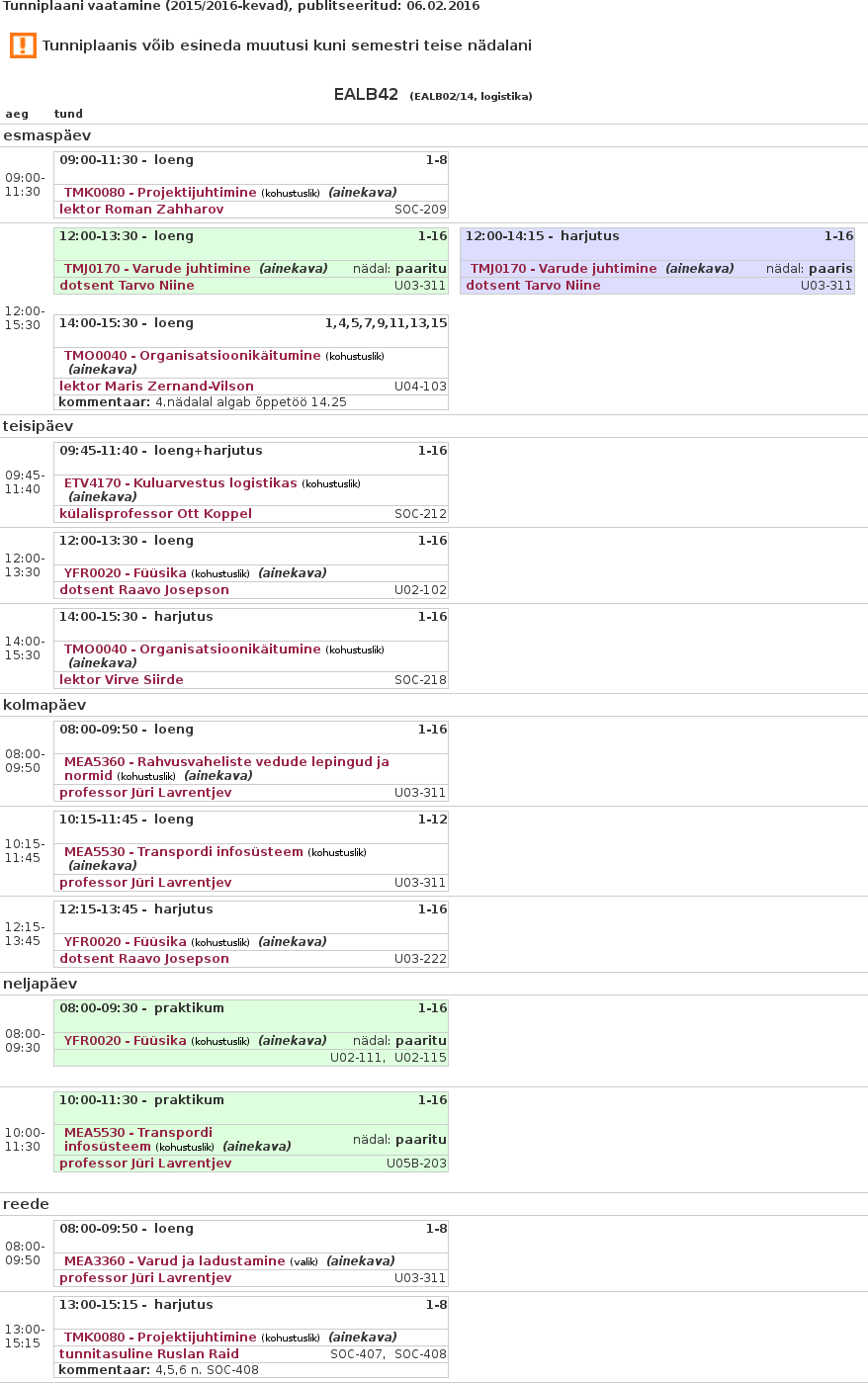
Task: Open lektor Maris Zernand-Vilson's link
Action: (x=156, y=387)
